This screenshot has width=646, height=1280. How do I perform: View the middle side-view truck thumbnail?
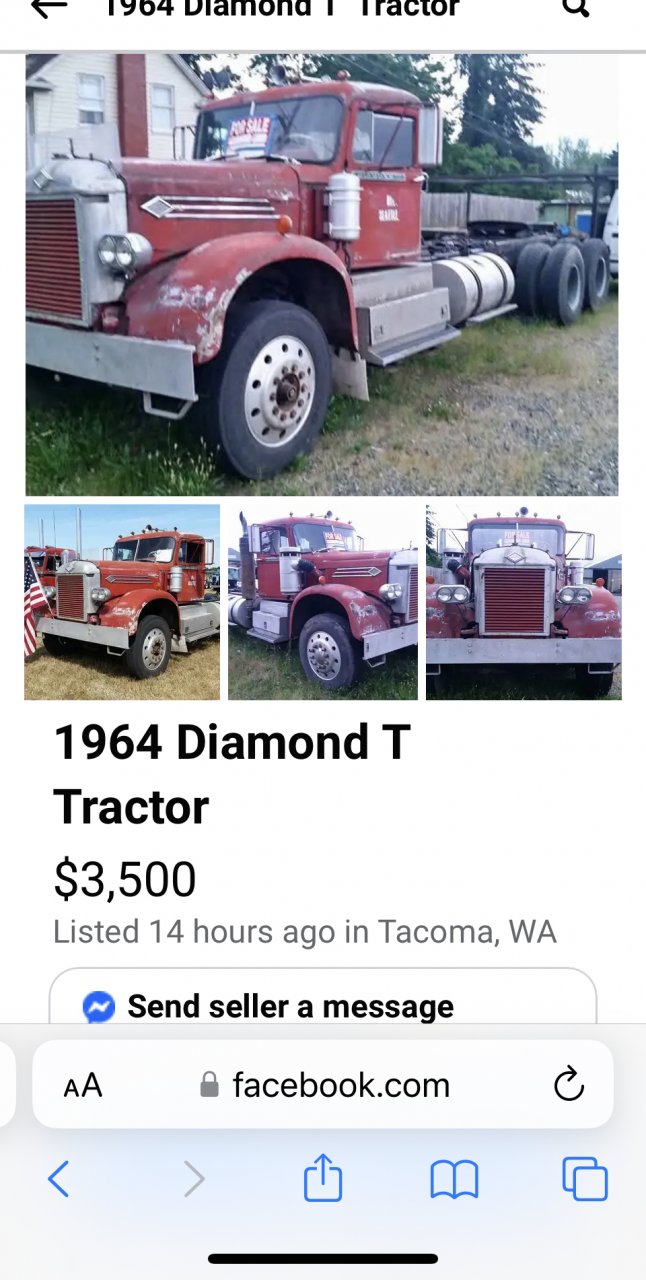[323, 602]
